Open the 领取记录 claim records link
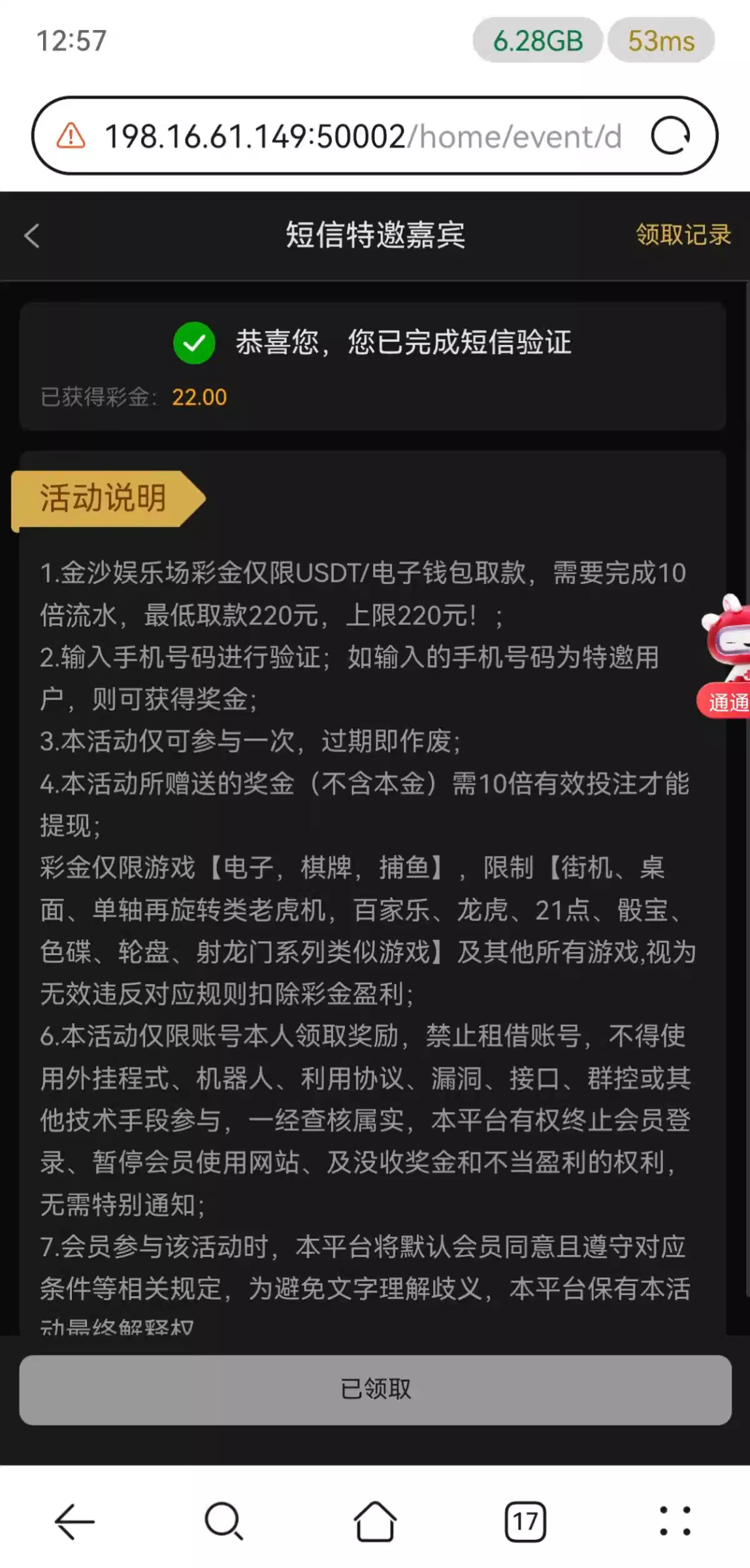750x1568 pixels. (x=683, y=235)
